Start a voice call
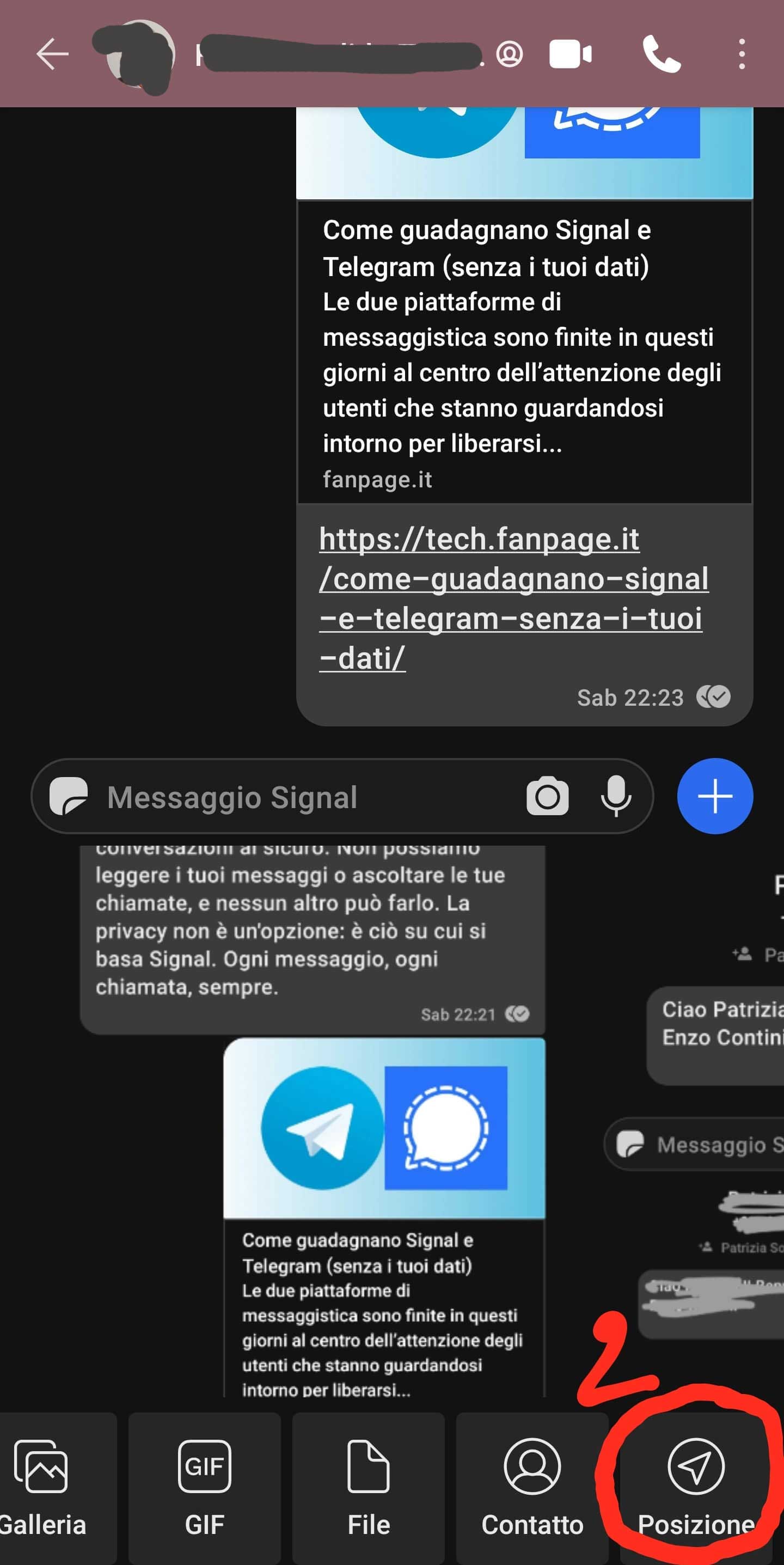 [x=661, y=54]
